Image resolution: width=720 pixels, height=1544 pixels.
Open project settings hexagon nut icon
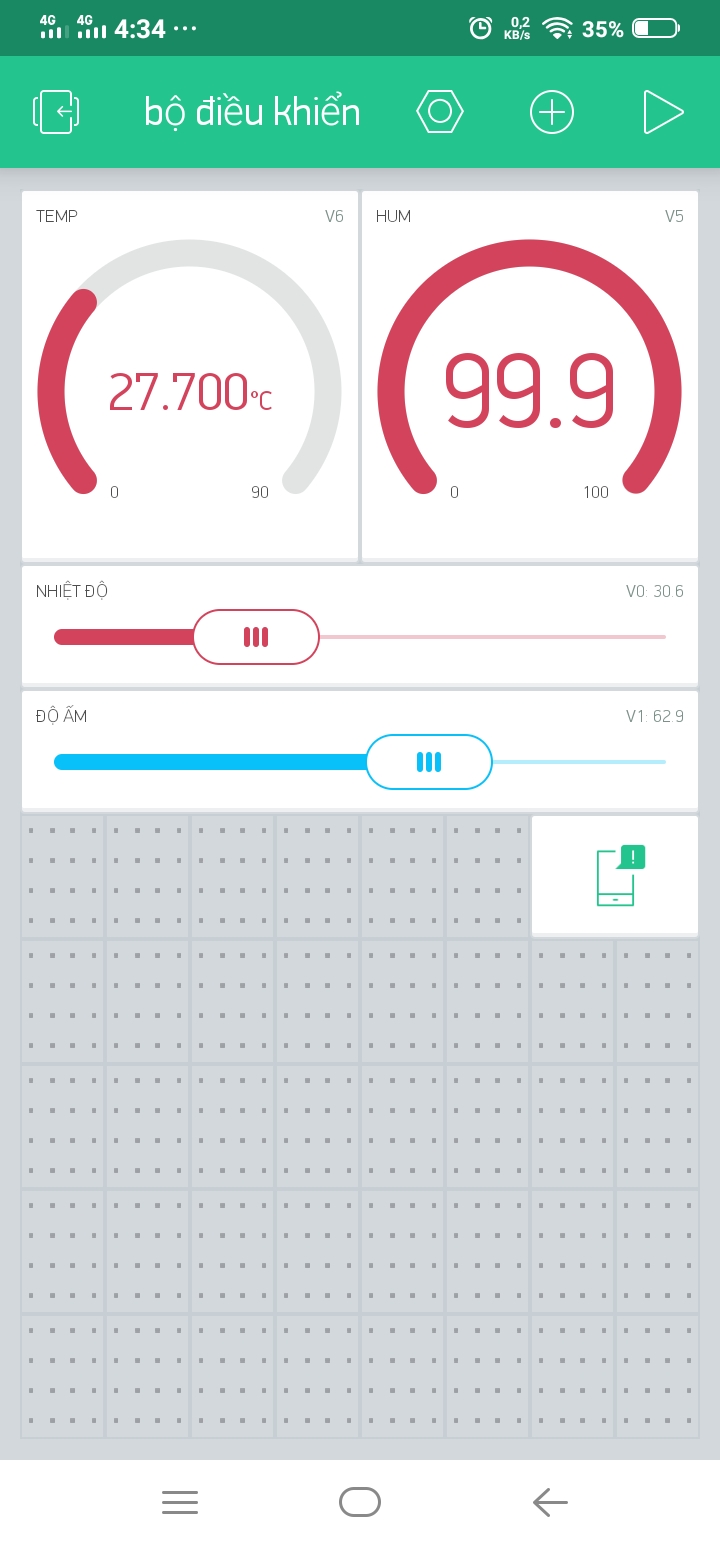[x=440, y=111]
